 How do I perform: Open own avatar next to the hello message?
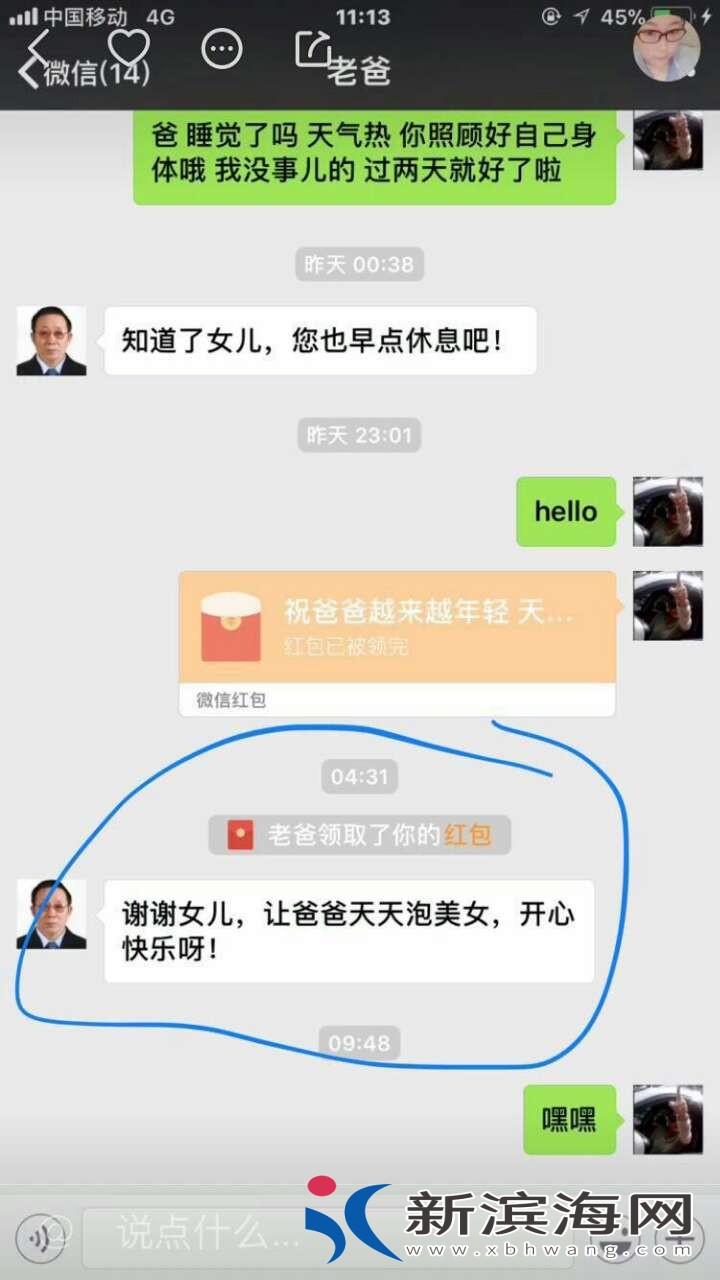668,511
